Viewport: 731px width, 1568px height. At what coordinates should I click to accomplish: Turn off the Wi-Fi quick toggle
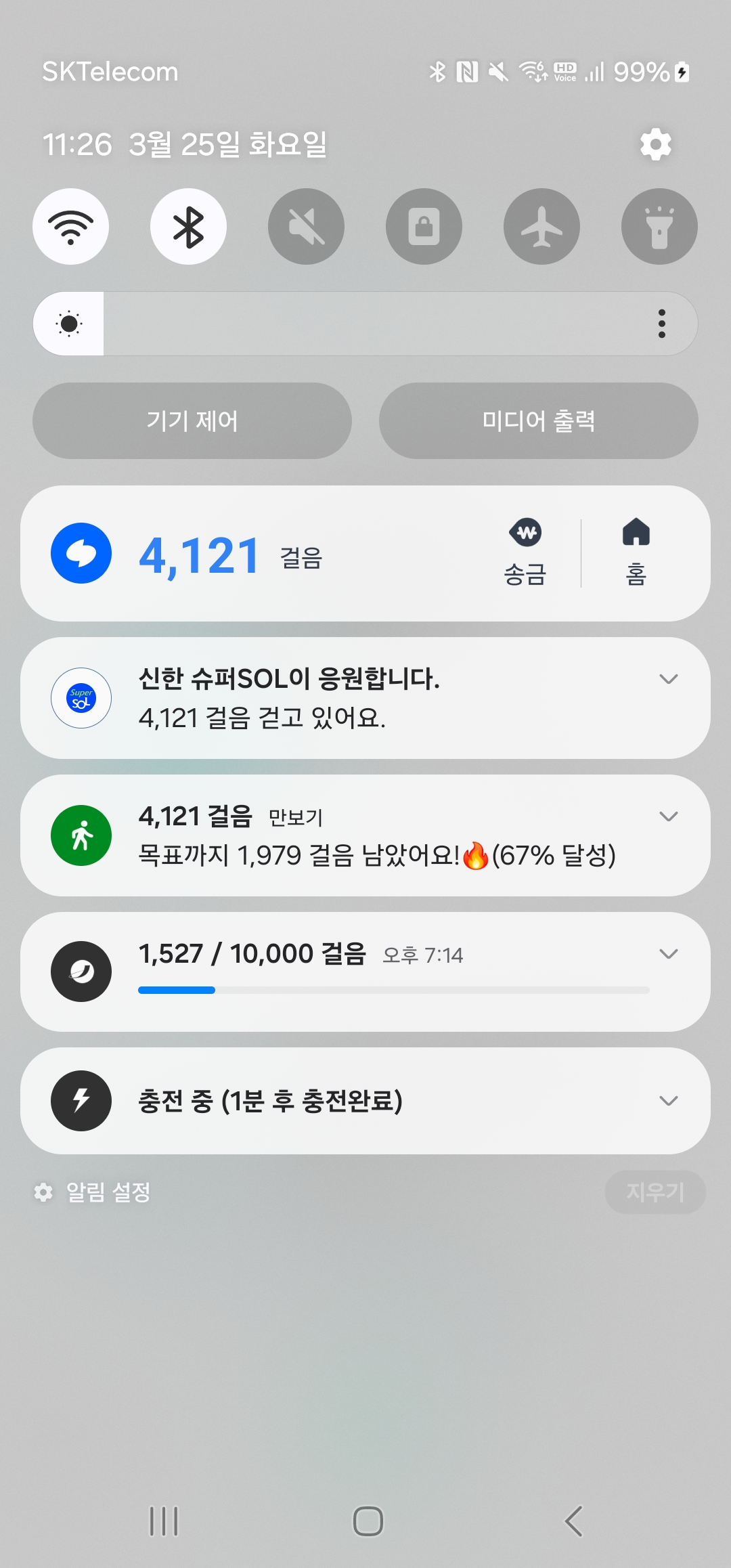tap(71, 227)
